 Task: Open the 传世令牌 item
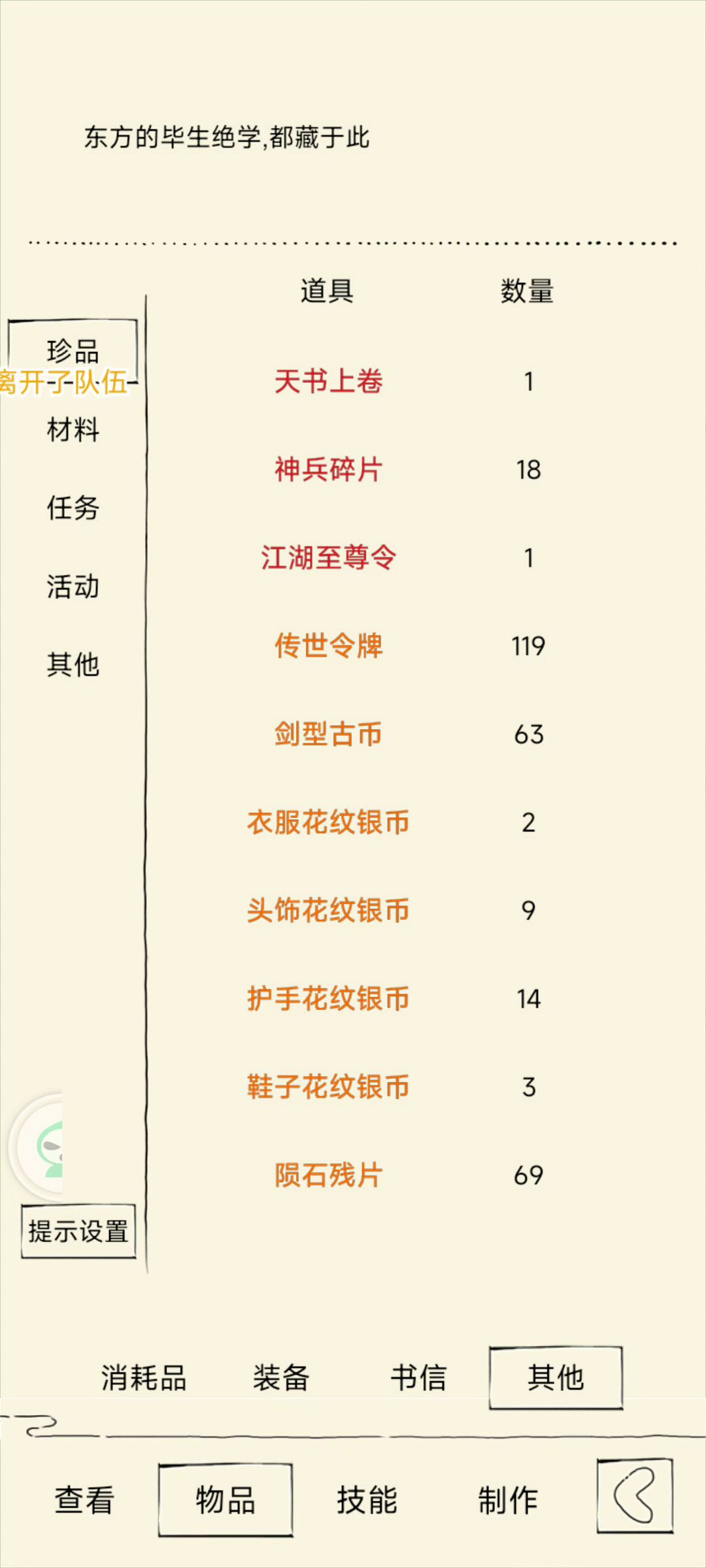point(329,646)
